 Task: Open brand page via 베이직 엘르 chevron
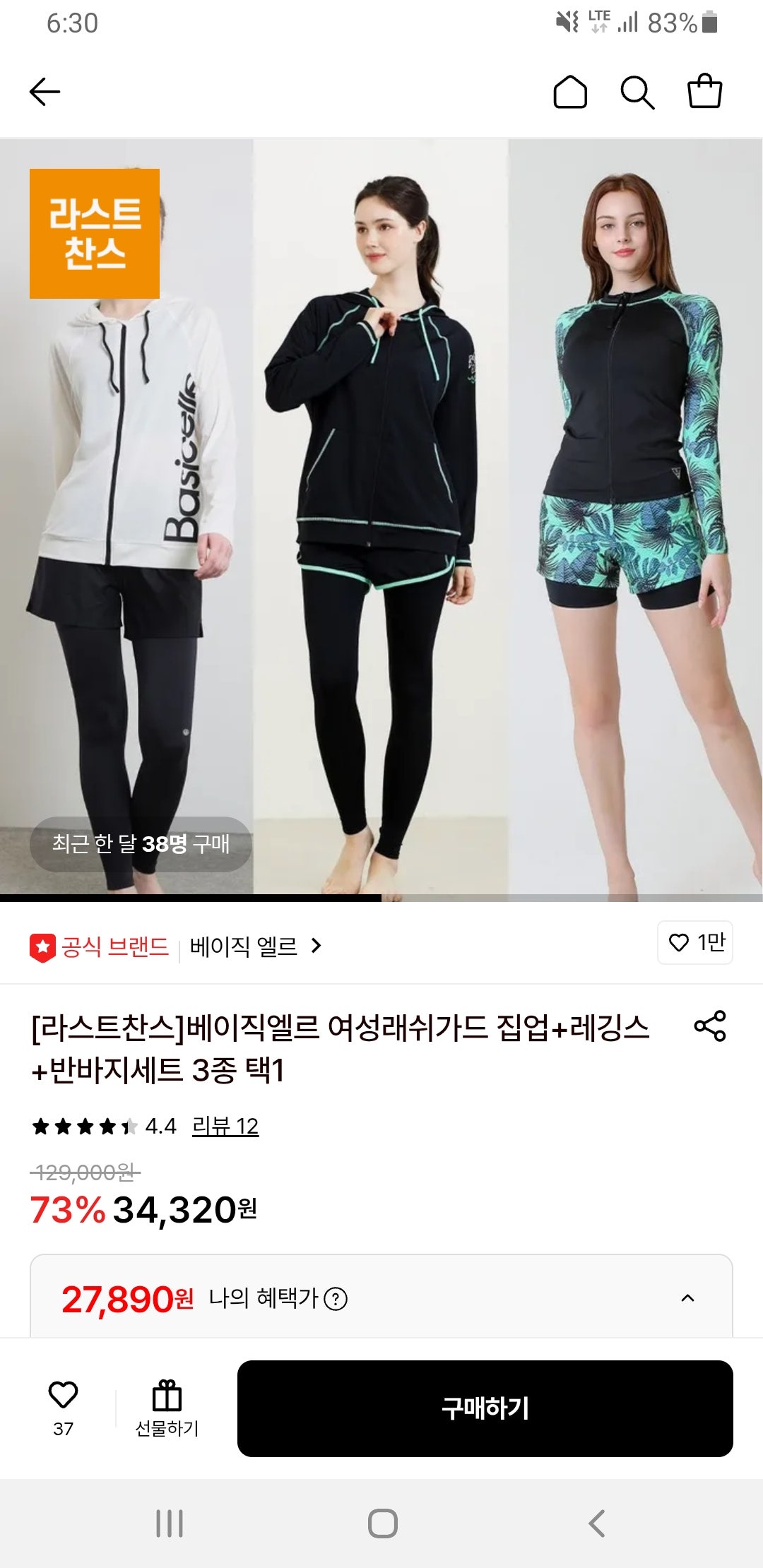coord(317,943)
